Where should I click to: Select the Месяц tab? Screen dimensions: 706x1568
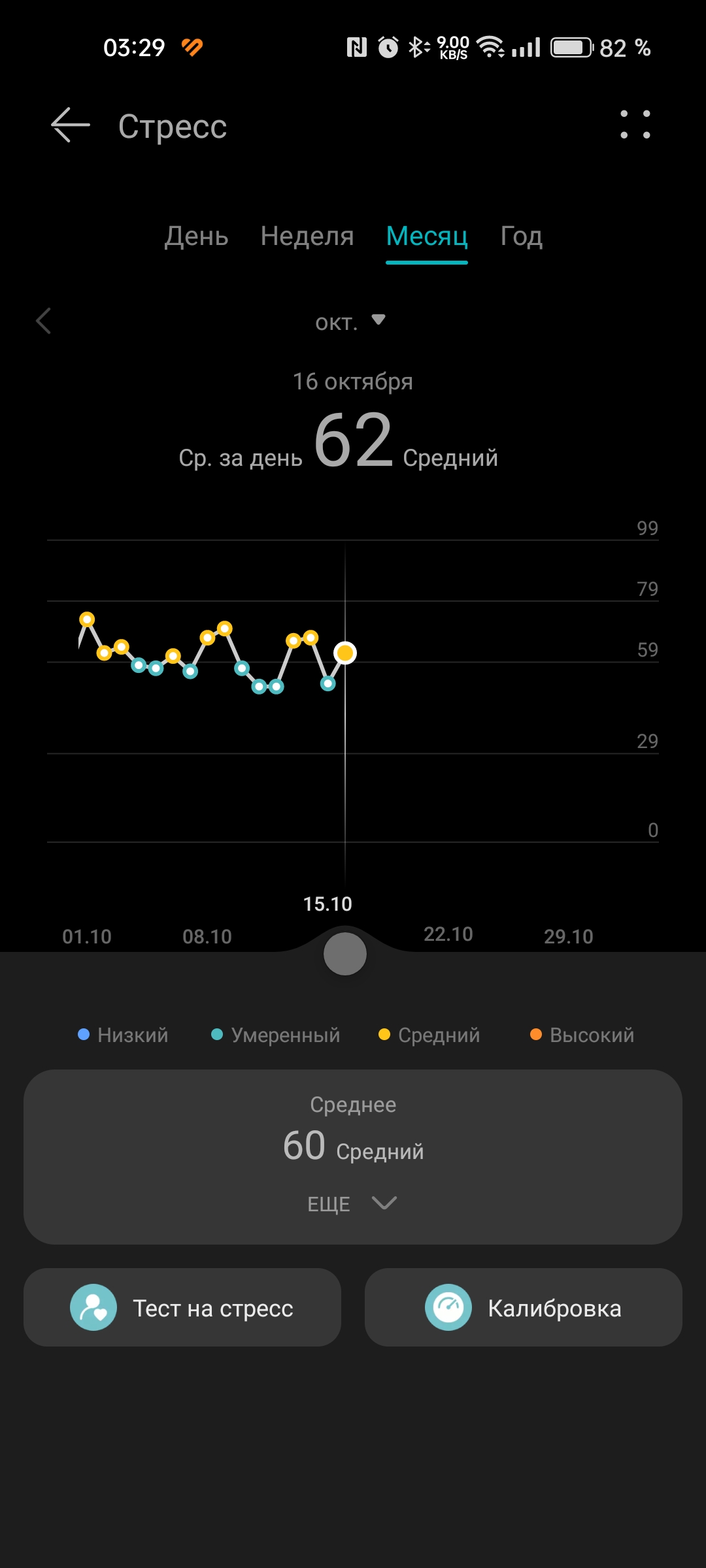click(x=427, y=236)
